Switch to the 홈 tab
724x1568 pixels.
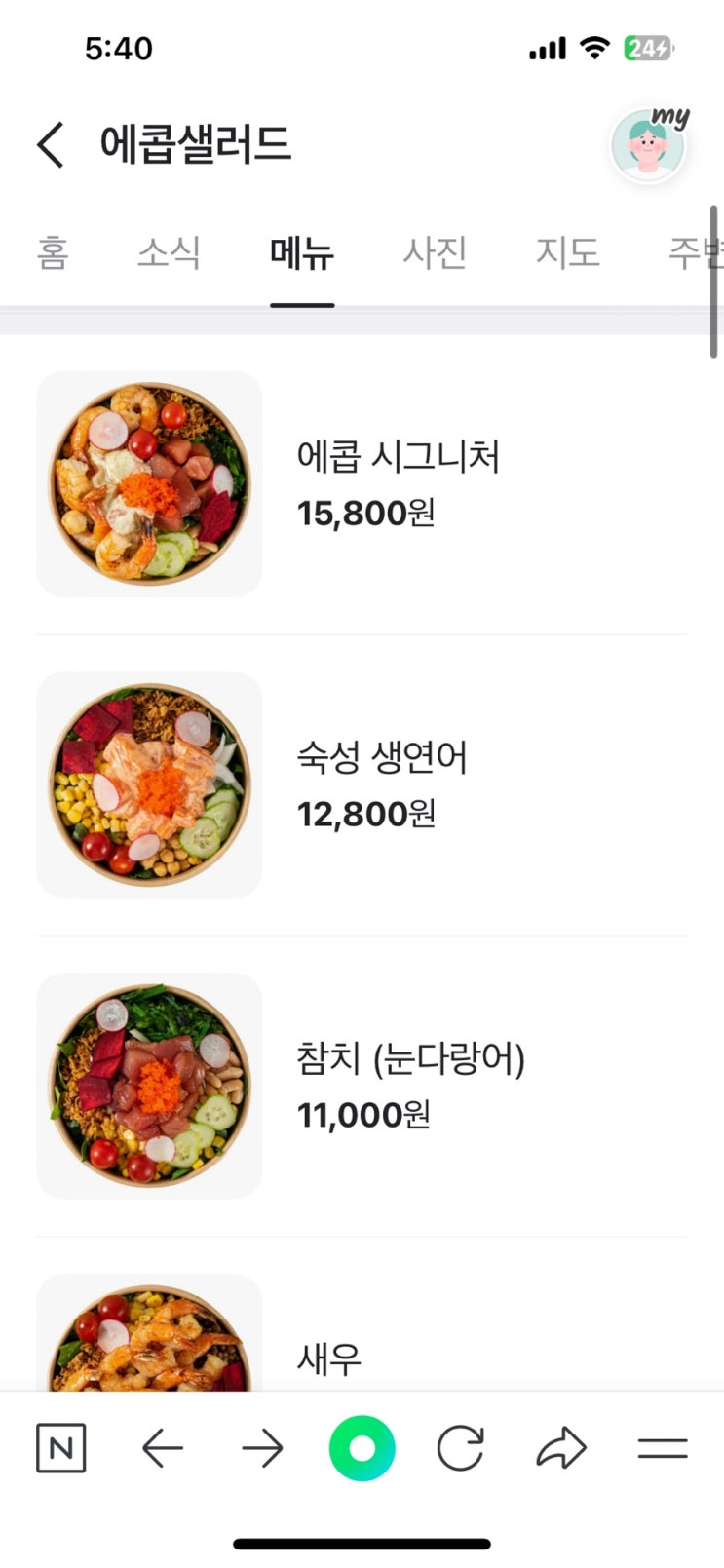(53, 253)
